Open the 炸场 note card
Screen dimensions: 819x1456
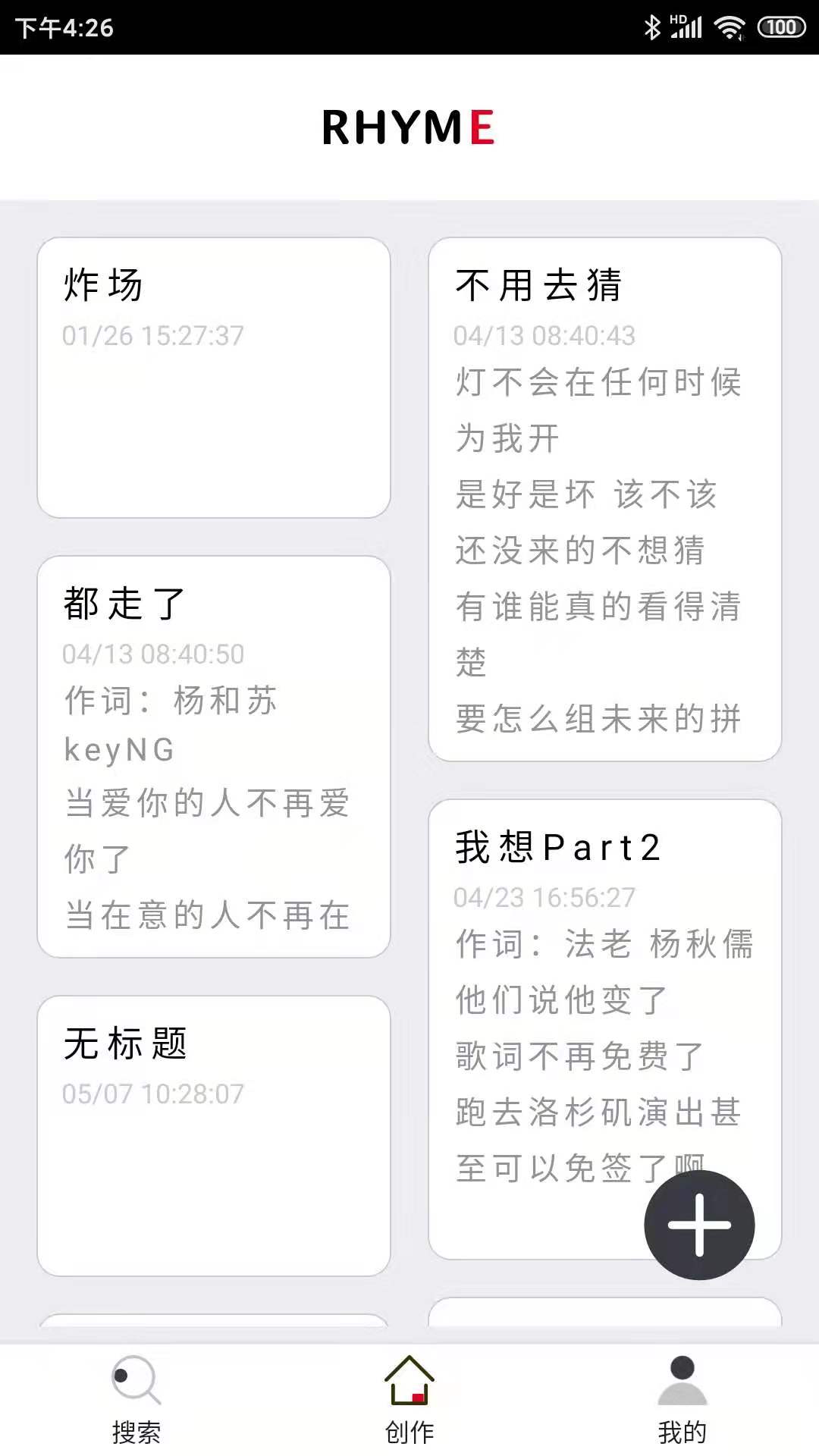214,378
